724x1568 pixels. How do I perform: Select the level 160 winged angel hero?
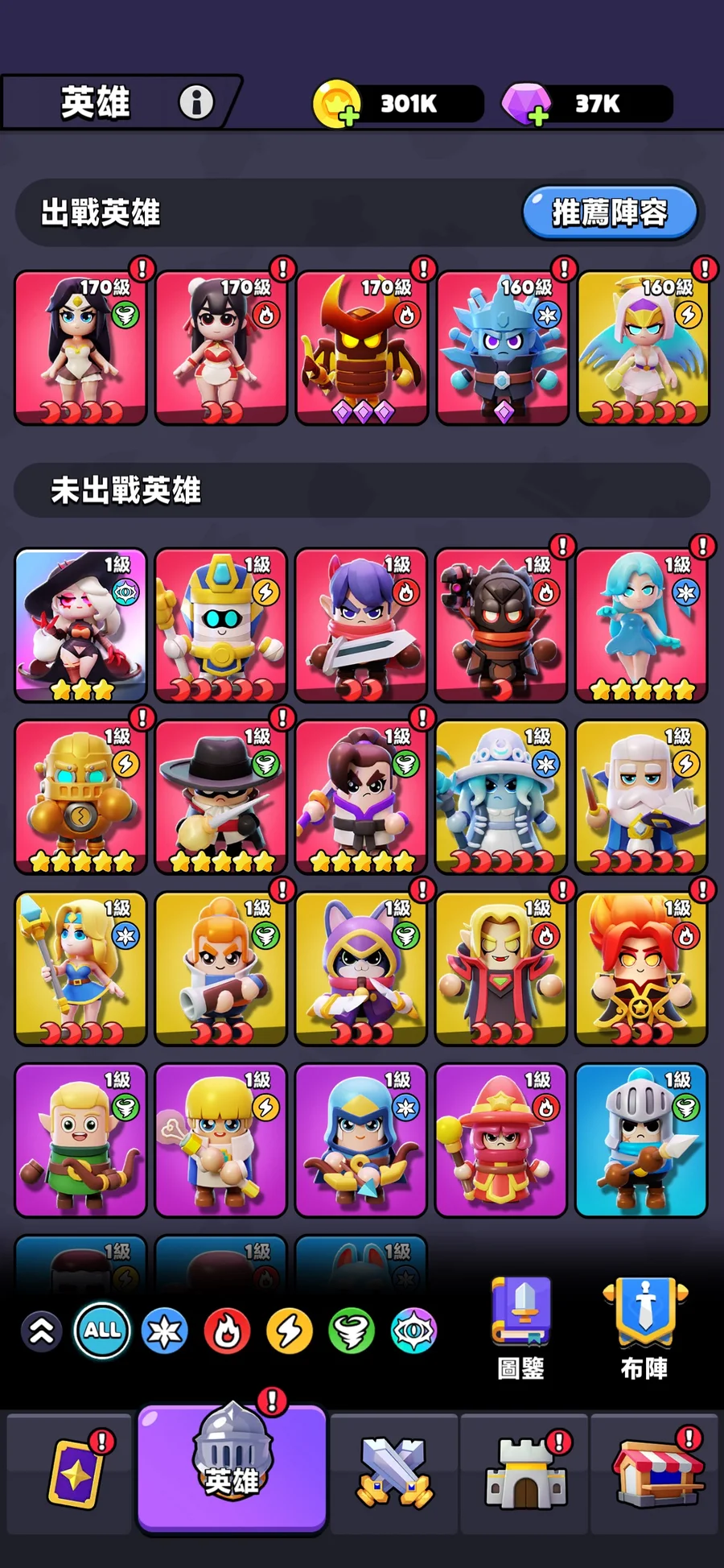tap(643, 348)
